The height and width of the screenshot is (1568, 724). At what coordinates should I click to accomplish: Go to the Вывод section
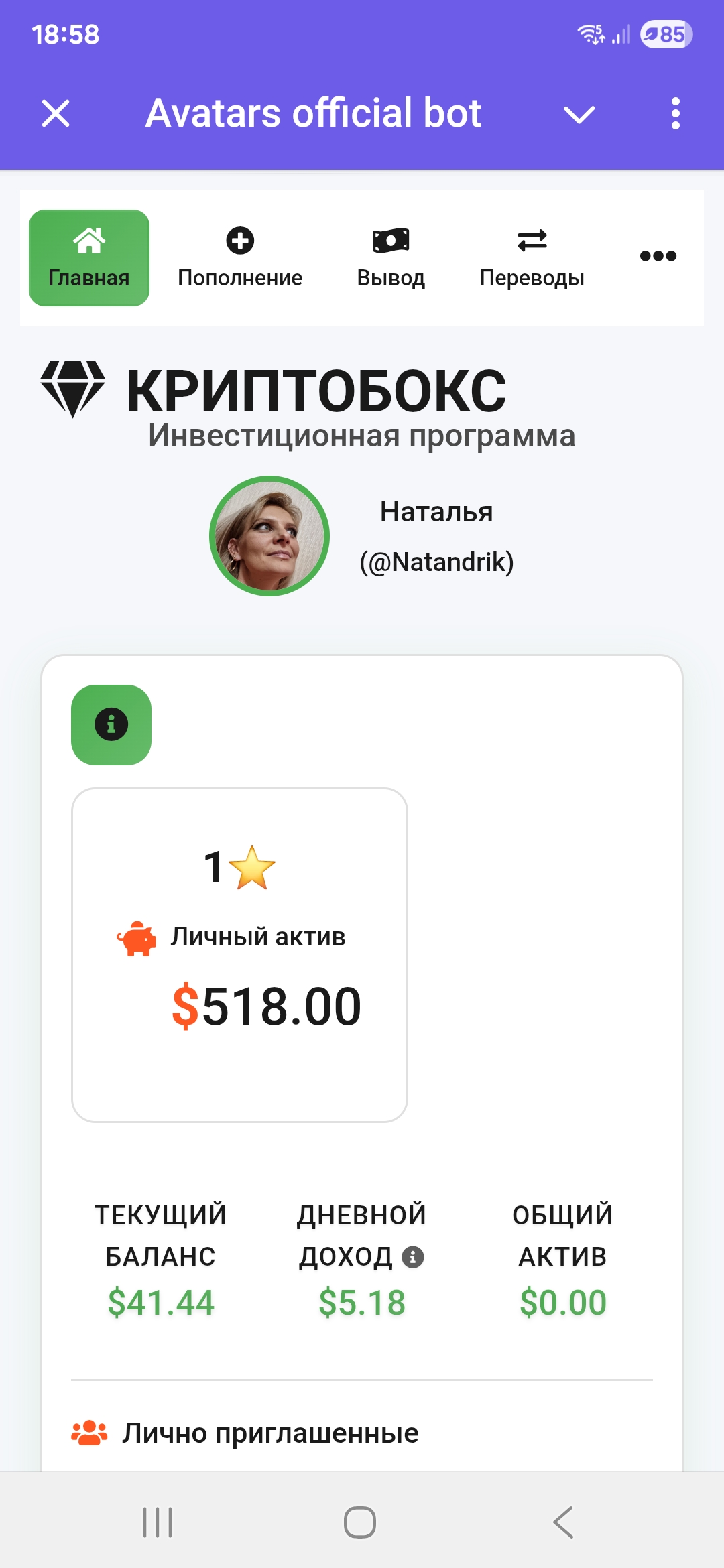pyautogui.click(x=391, y=258)
